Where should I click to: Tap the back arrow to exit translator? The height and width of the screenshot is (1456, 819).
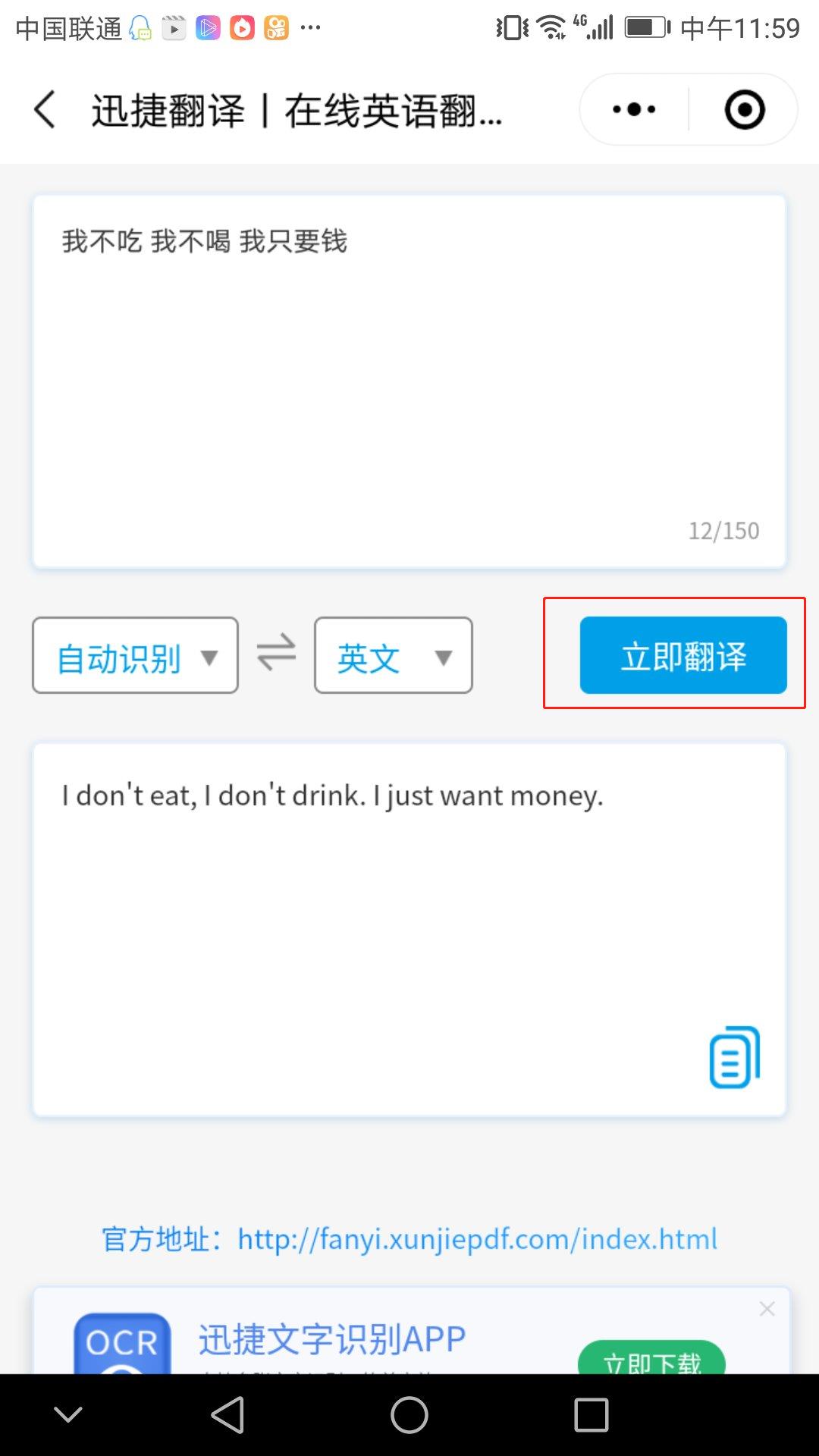point(43,108)
